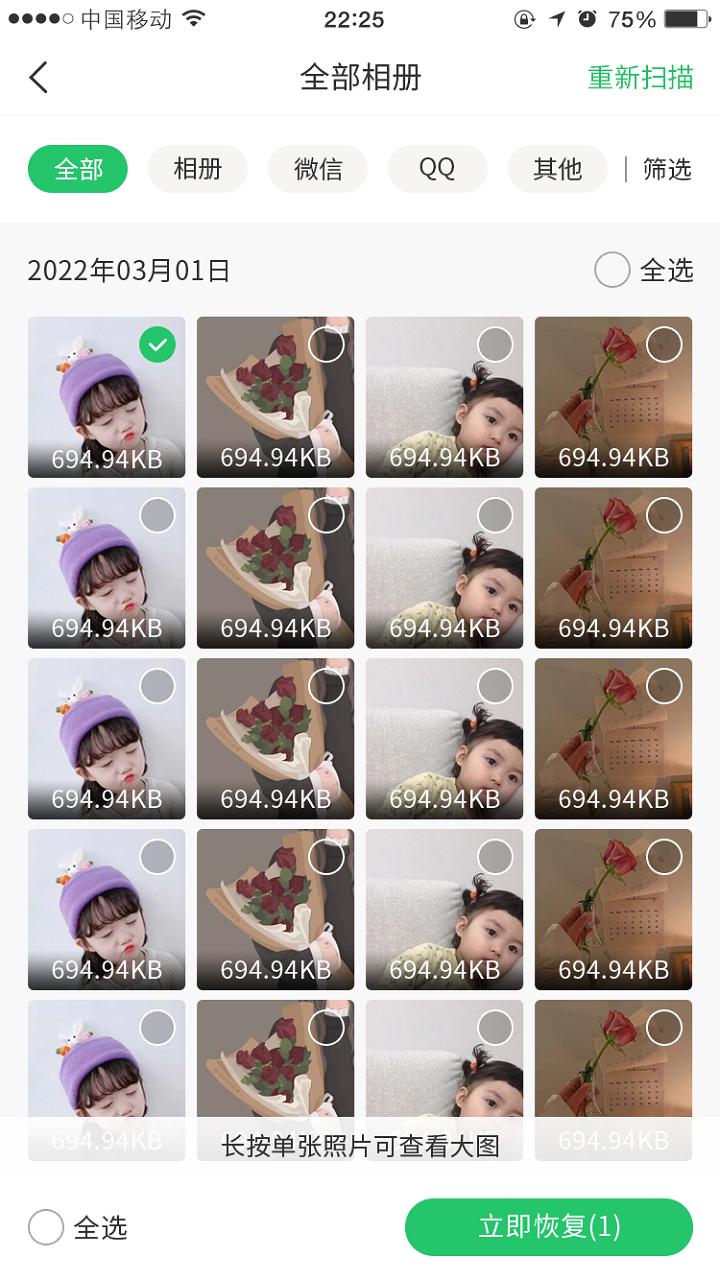The height and width of the screenshot is (1280, 720).
Task: Switch to the 全部 filter chip
Action: [78, 169]
